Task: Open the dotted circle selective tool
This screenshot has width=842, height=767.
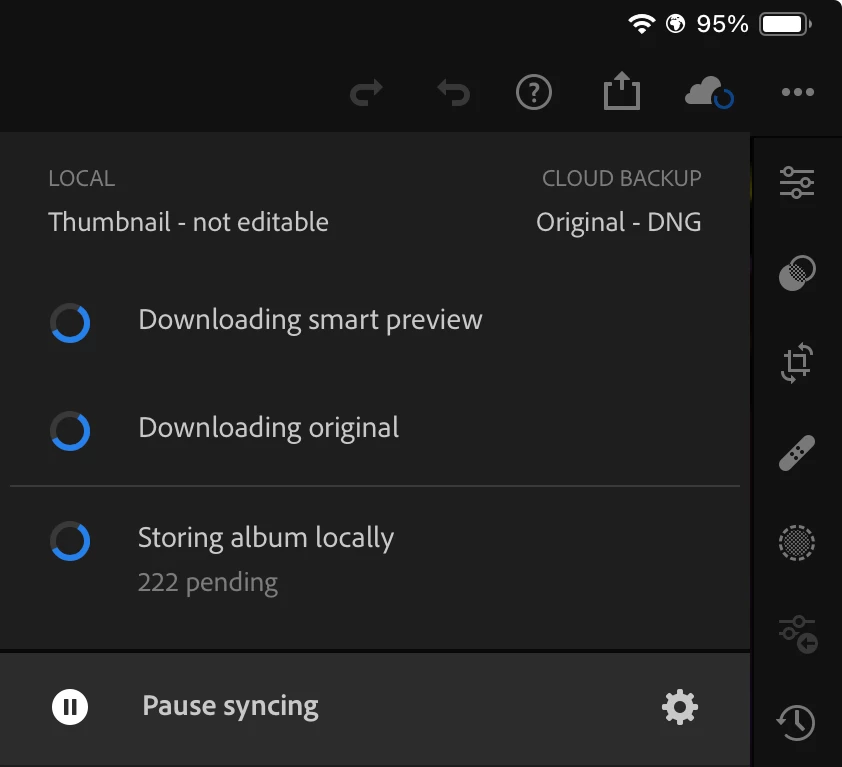Action: [797, 543]
